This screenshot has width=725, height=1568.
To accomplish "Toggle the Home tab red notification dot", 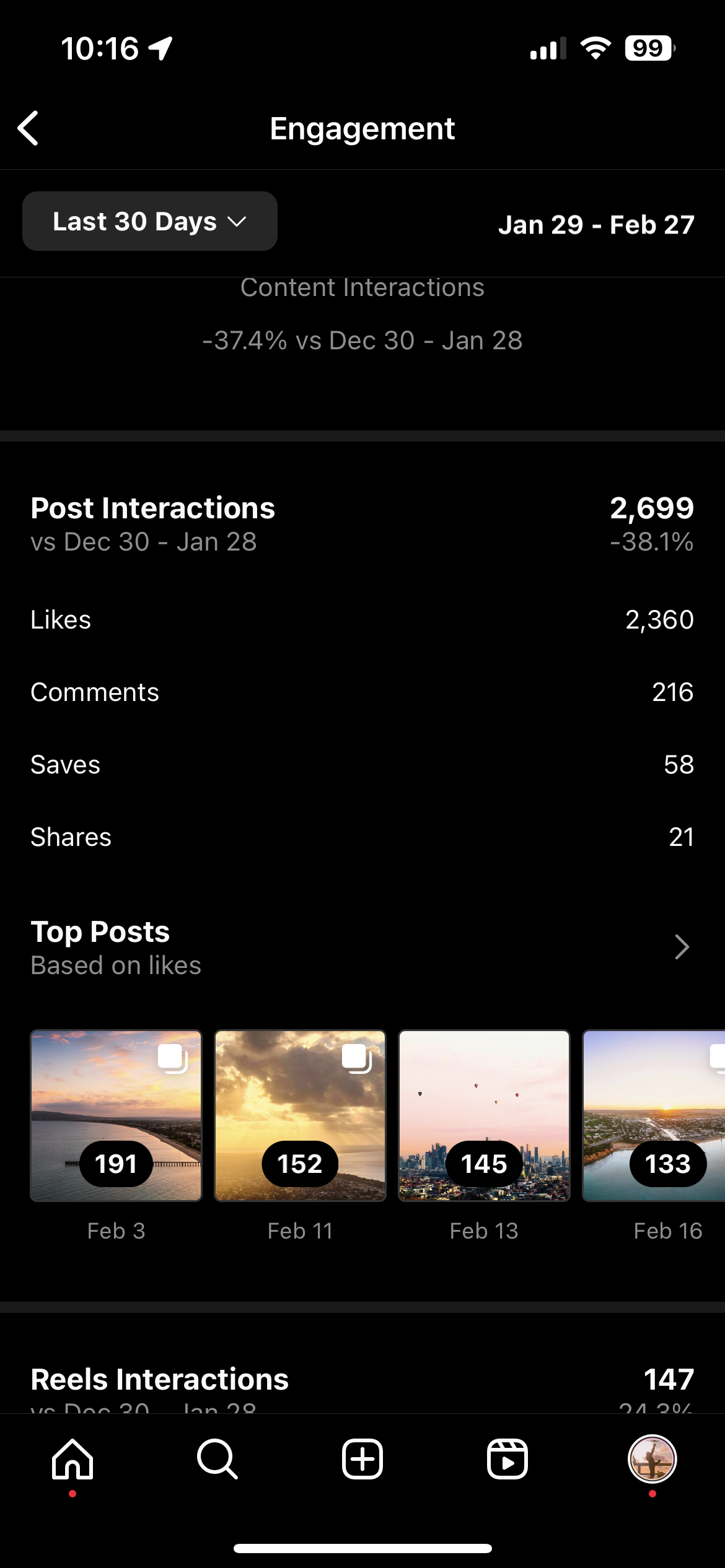I will point(72,1492).
